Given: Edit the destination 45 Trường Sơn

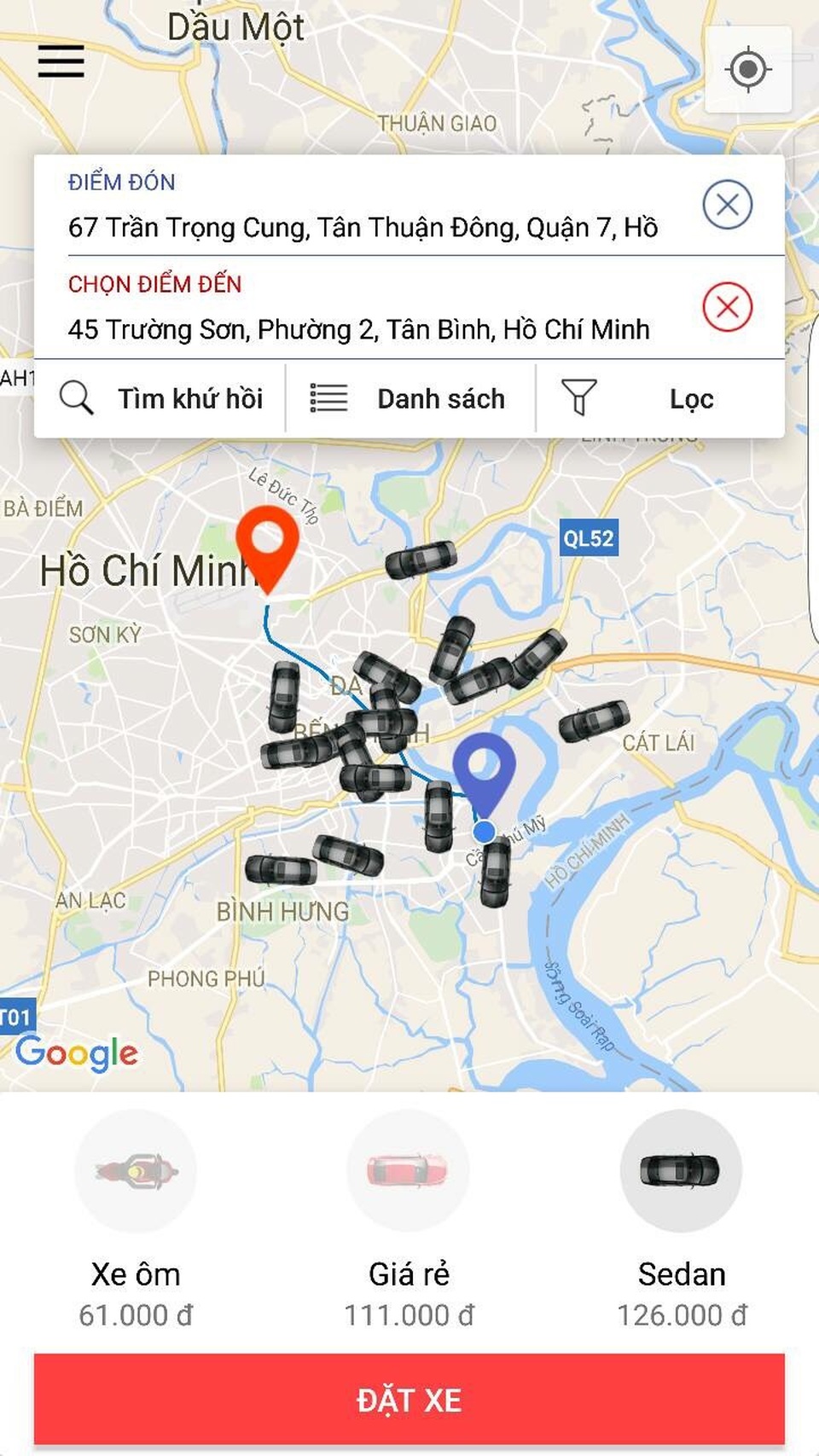Looking at the screenshot, I should click(x=359, y=331).
